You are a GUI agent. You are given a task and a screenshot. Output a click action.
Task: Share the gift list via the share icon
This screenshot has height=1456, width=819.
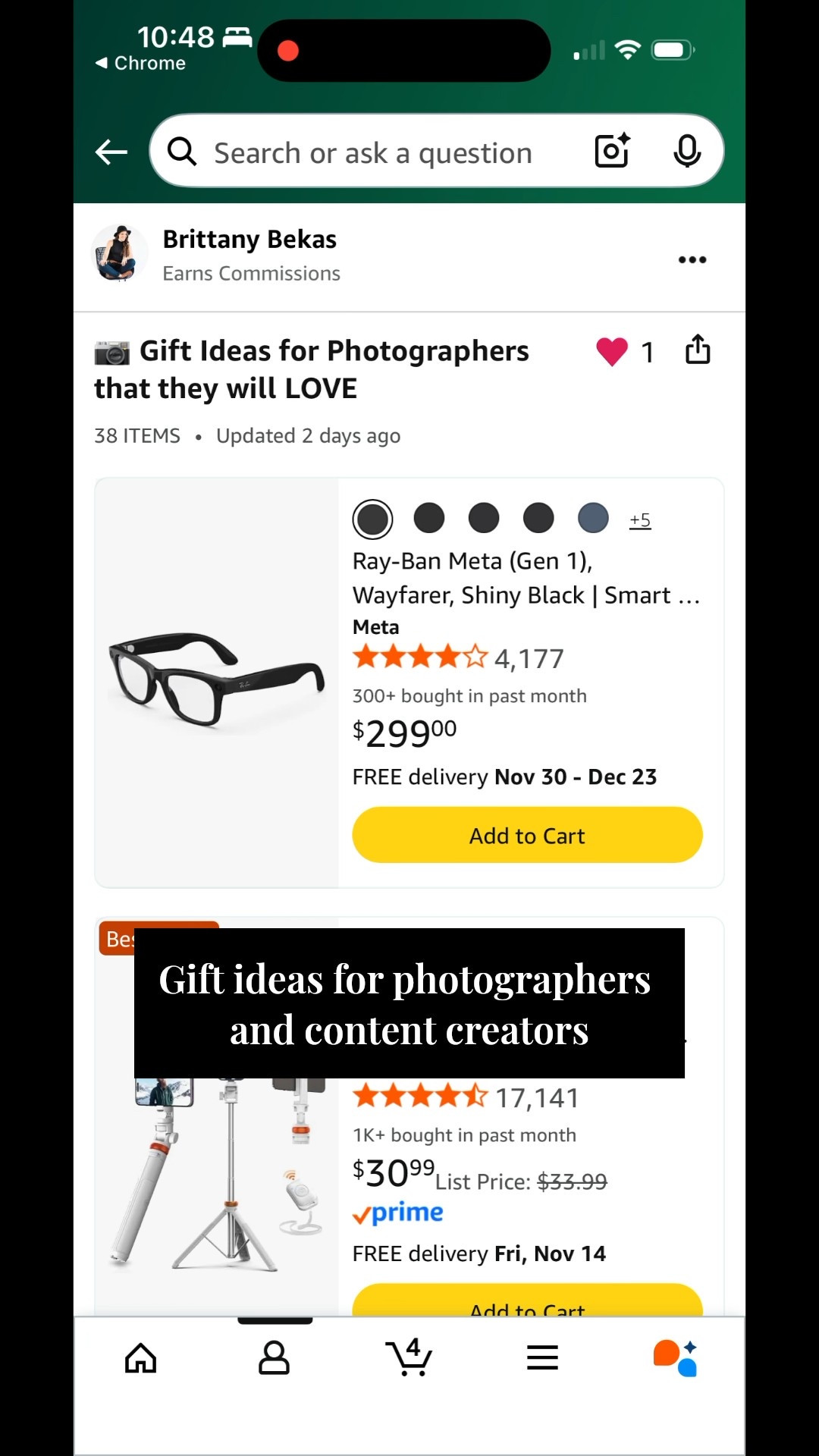pos(698,350)
